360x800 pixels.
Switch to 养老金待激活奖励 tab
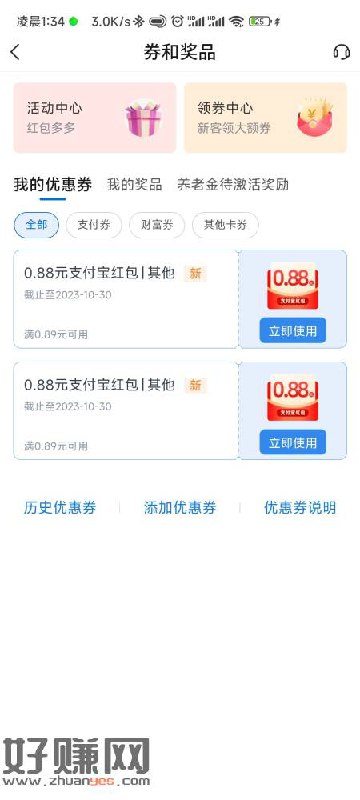[233, 185]
